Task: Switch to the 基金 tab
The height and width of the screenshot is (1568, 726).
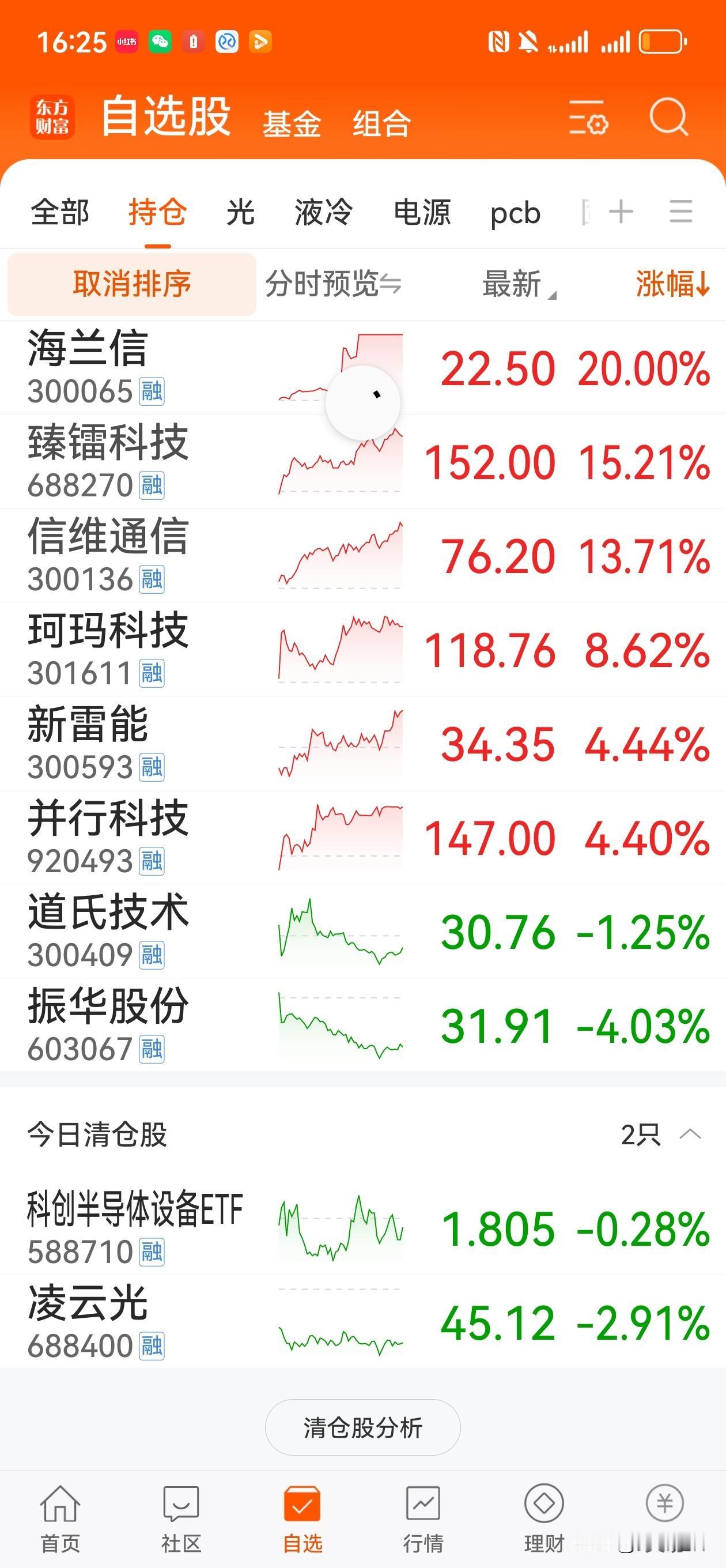Action: [292, 122]
